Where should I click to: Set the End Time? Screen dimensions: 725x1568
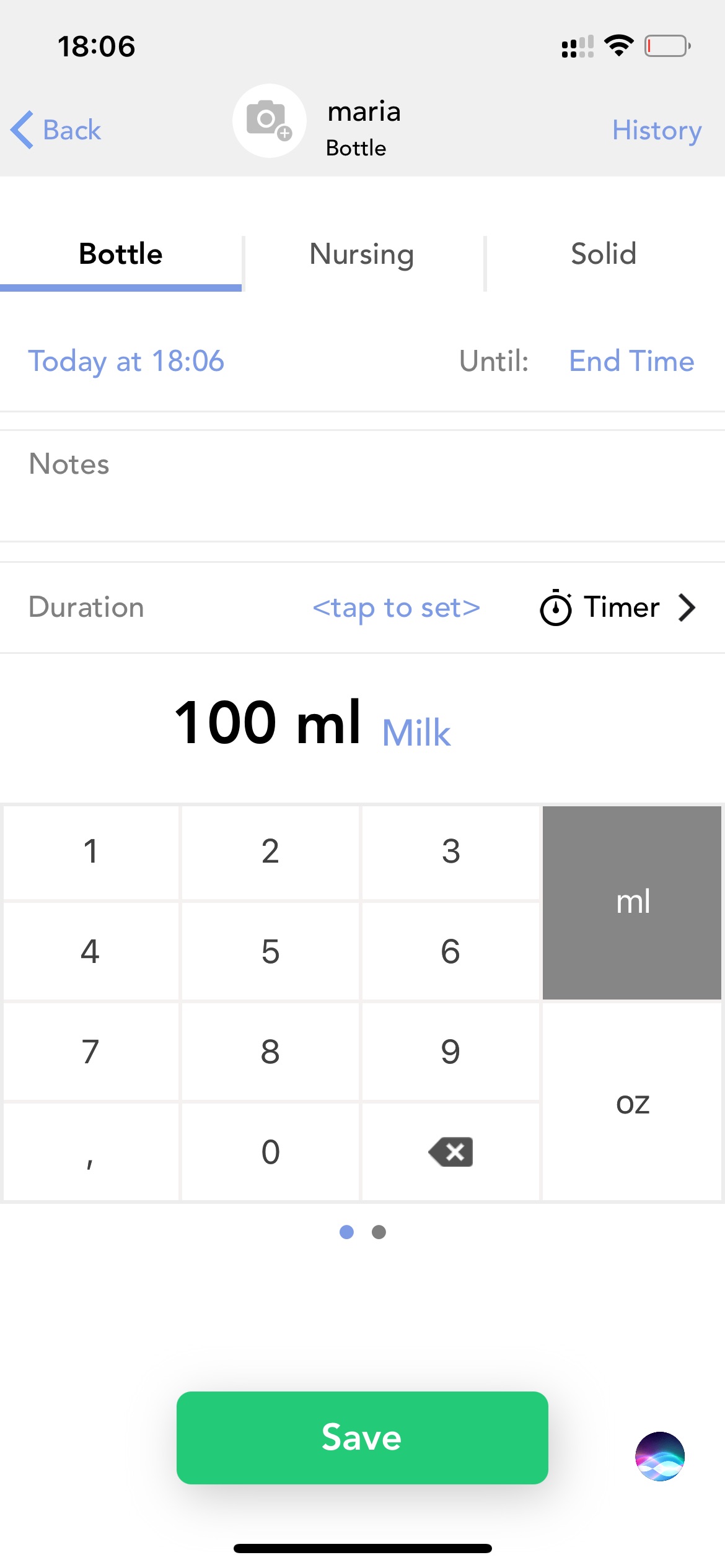[631, 361]
